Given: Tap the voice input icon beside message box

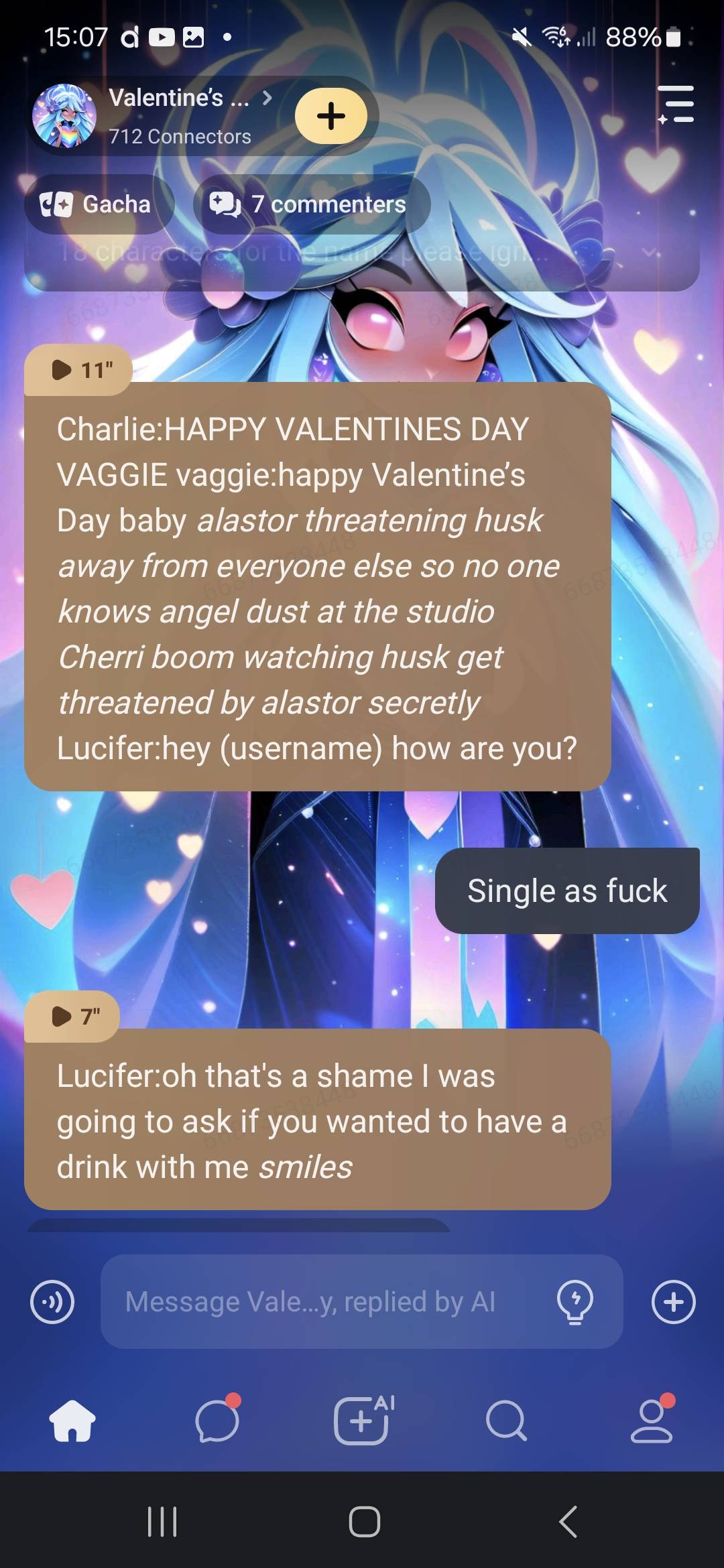Looking at the screenshot, I should 52,1302.
